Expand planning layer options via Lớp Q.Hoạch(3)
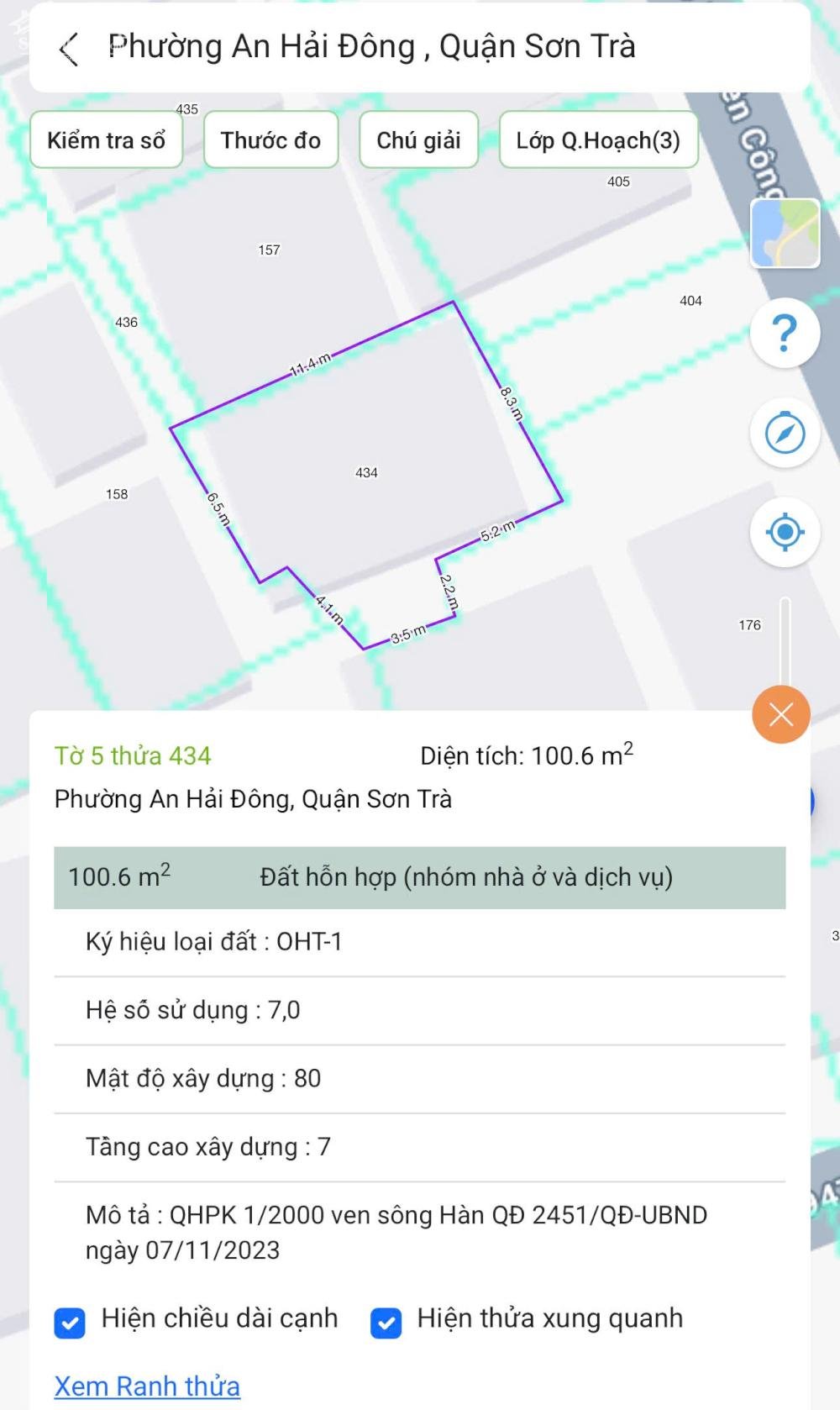This screenshot has height=1410, width=840. pos(598,140)
